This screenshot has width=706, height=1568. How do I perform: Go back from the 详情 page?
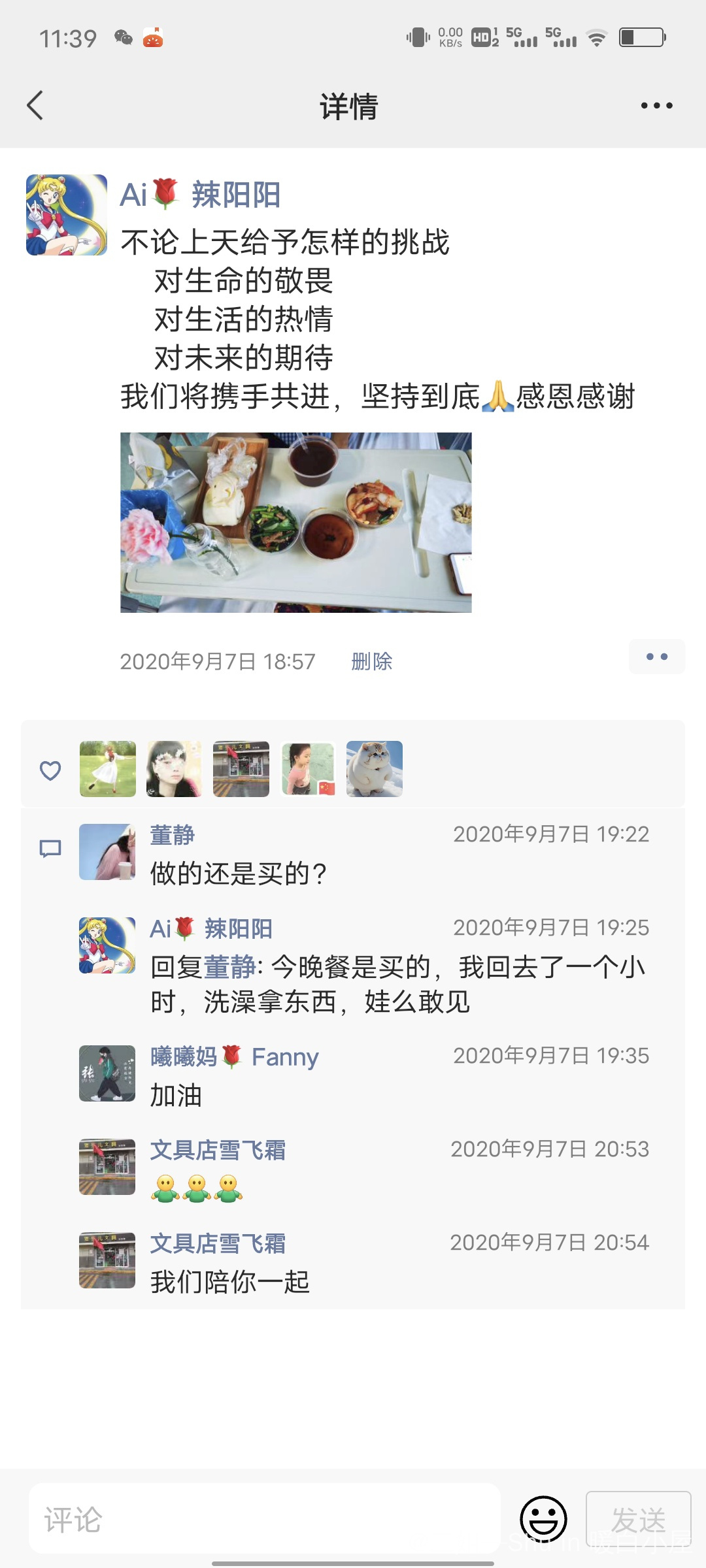click(x=35, y=106)
